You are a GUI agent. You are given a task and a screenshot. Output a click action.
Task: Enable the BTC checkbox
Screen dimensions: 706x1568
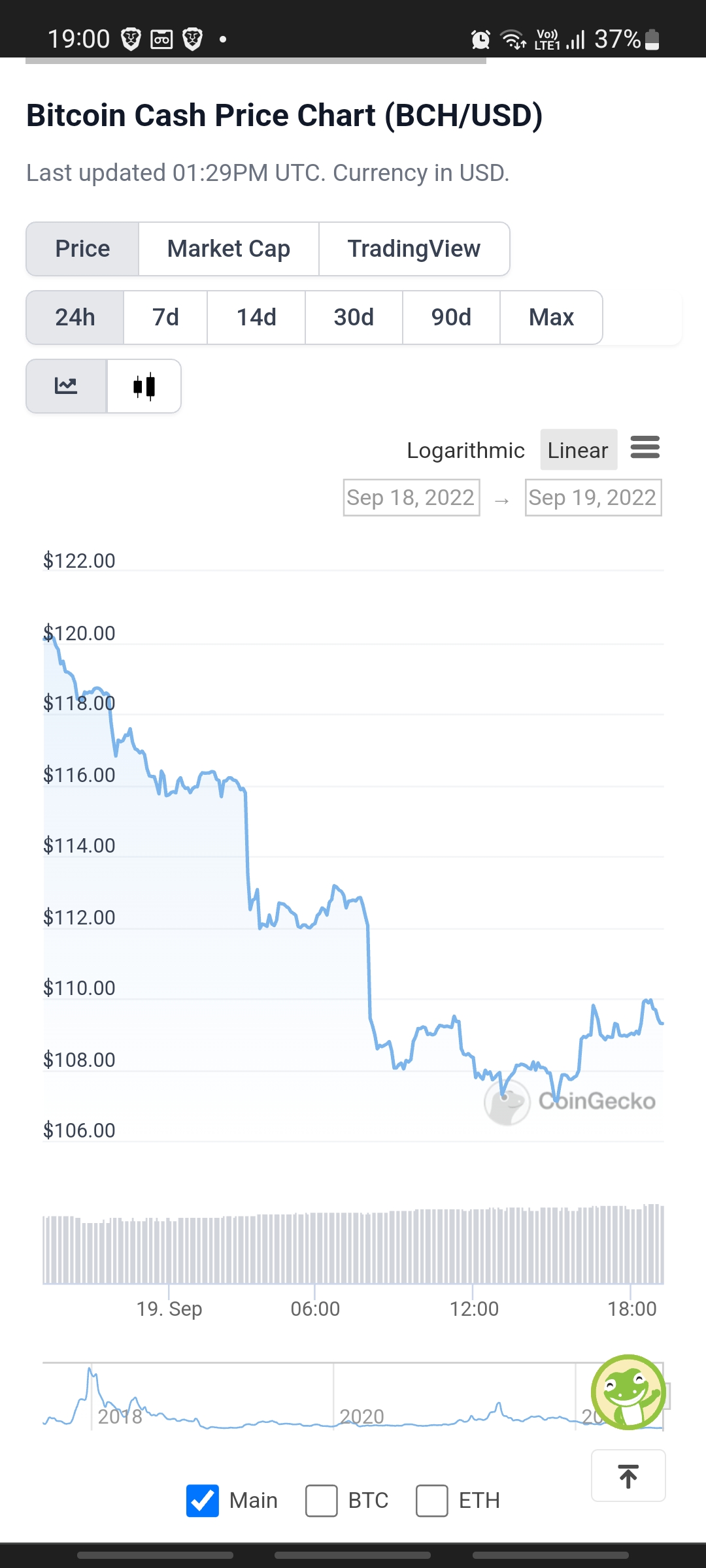point(322,1501)
